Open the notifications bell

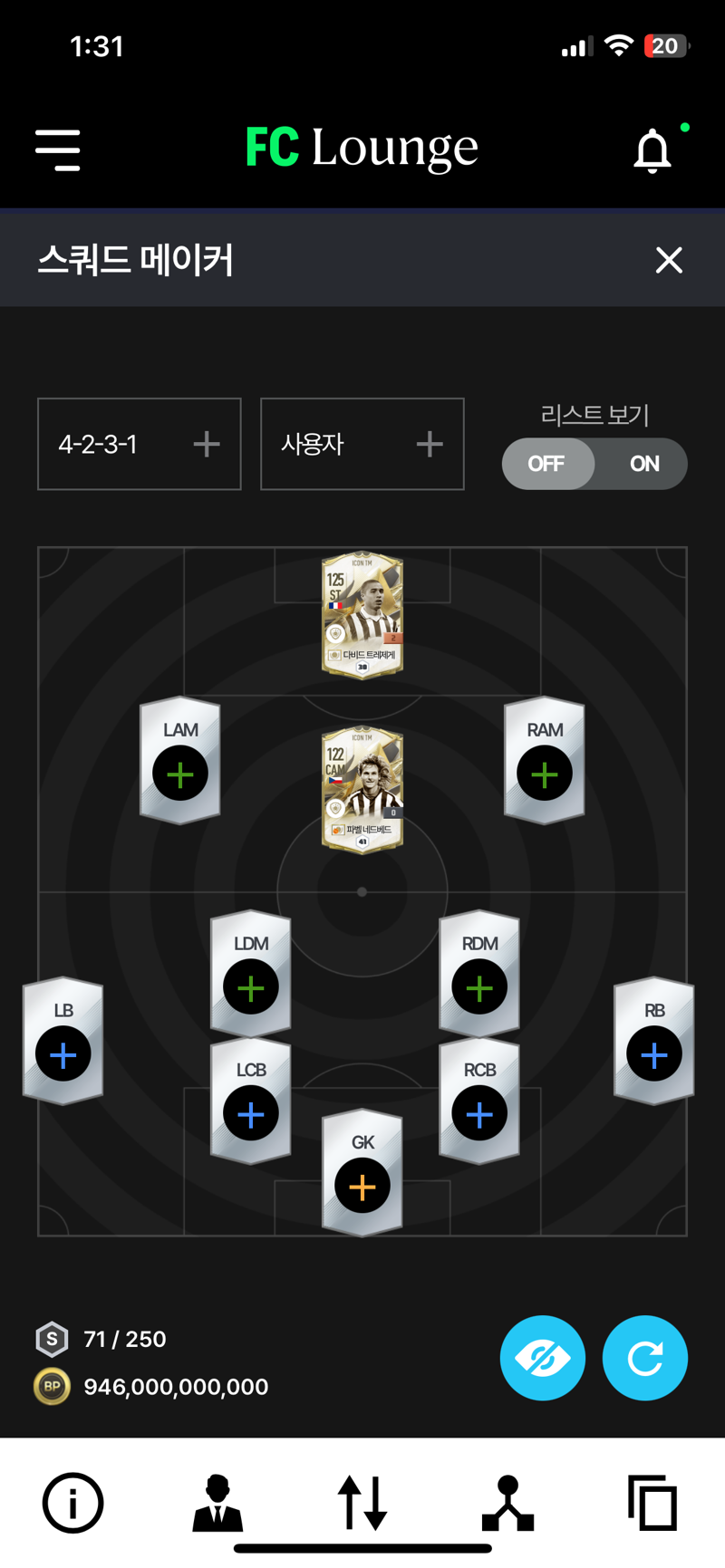[652, 150]
